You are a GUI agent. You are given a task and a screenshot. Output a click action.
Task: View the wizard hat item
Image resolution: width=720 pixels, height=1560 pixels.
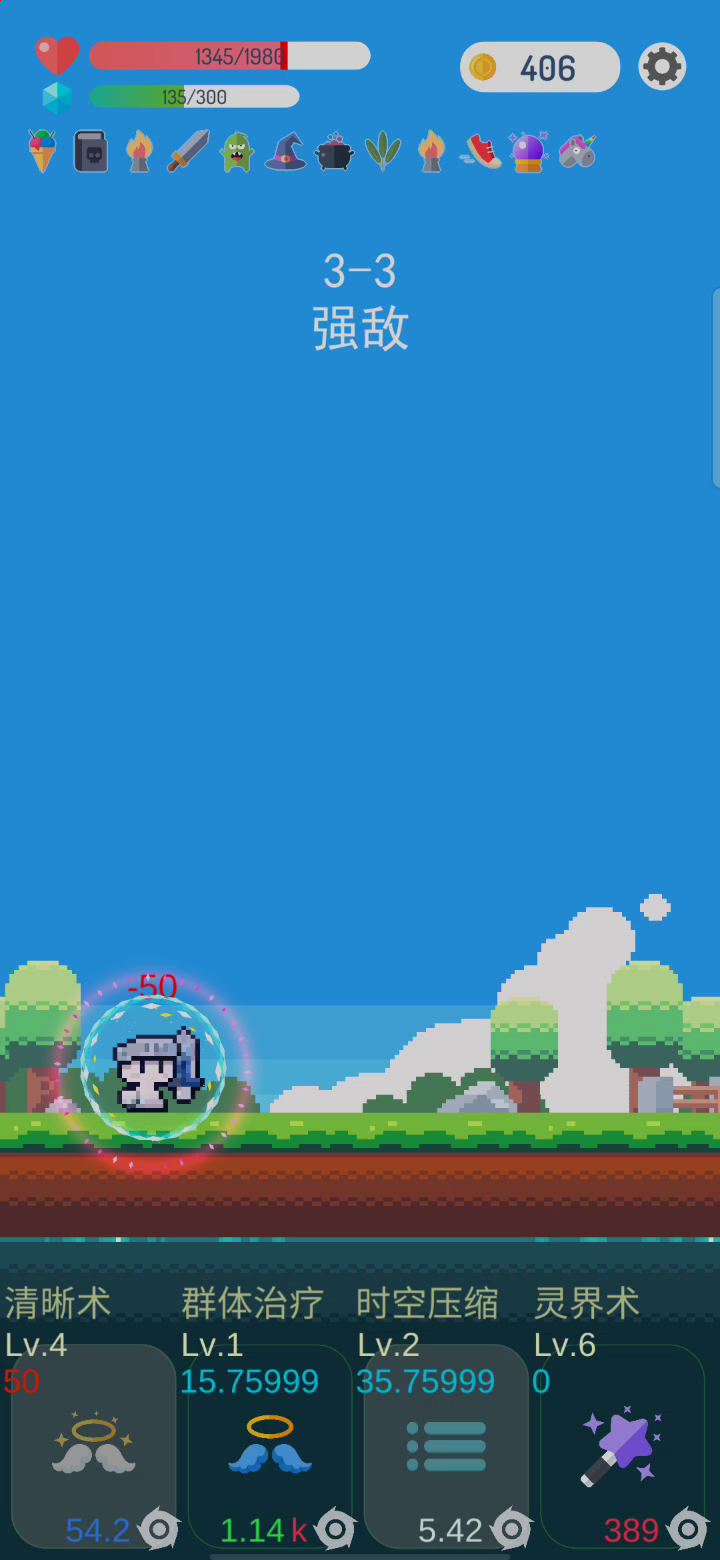[x=285, y=152]
